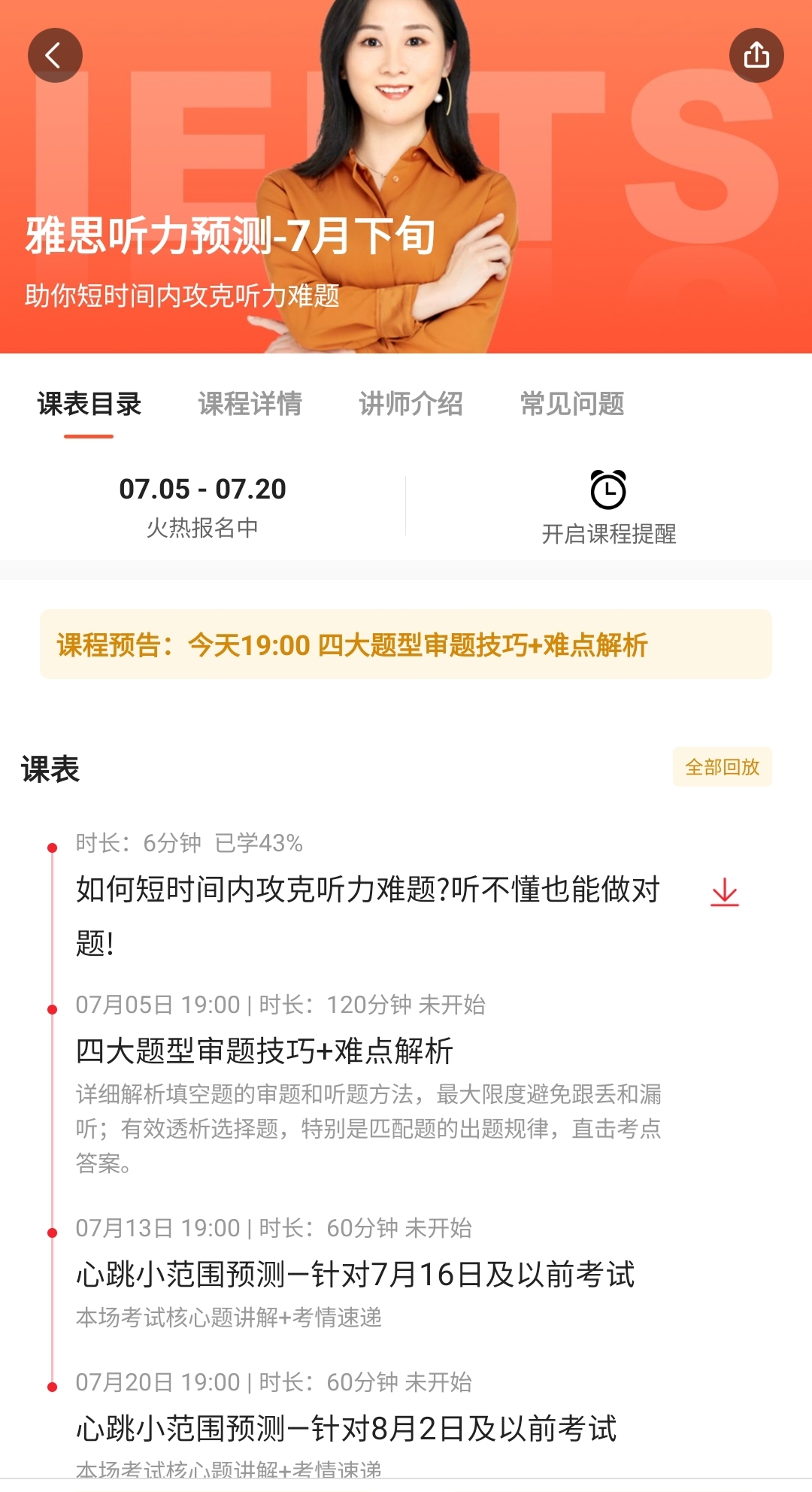Download the lesson 如何短时间内攻克听力难题
The height and width of the screenshot is (1492, 812).
tap(725, 892)
